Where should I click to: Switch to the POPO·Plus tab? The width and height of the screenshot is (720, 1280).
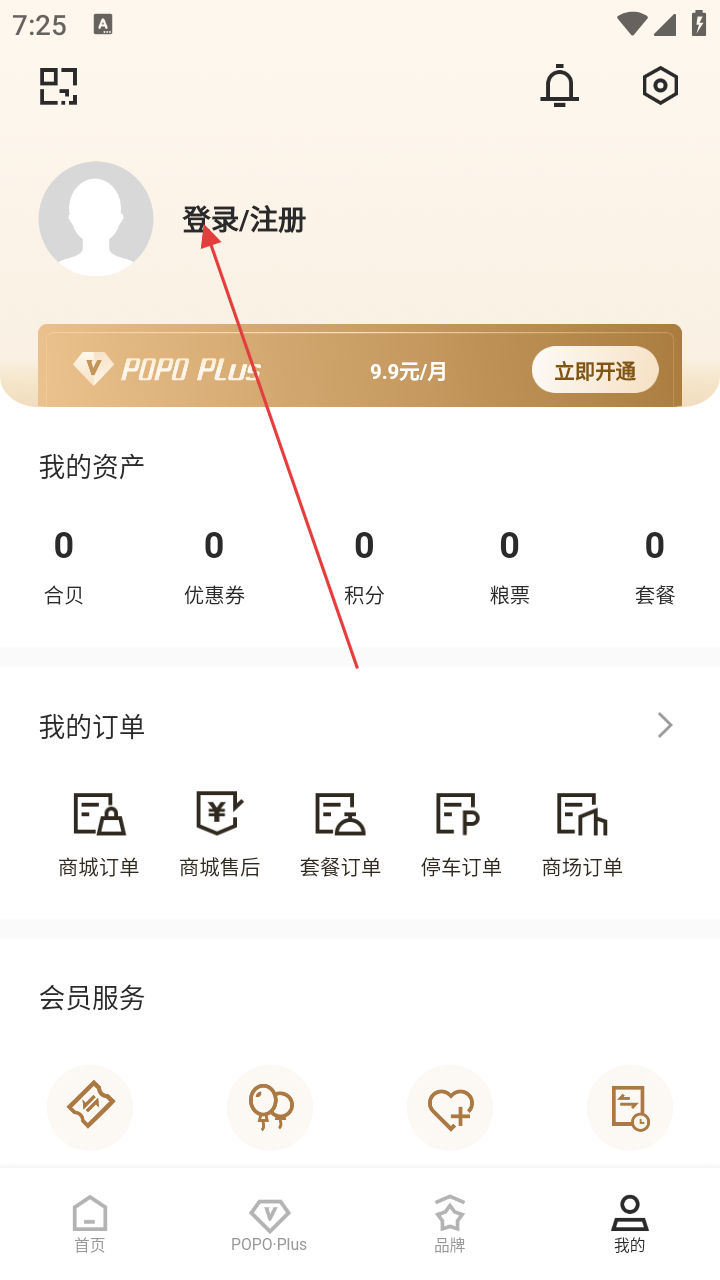coord(269,1224)
